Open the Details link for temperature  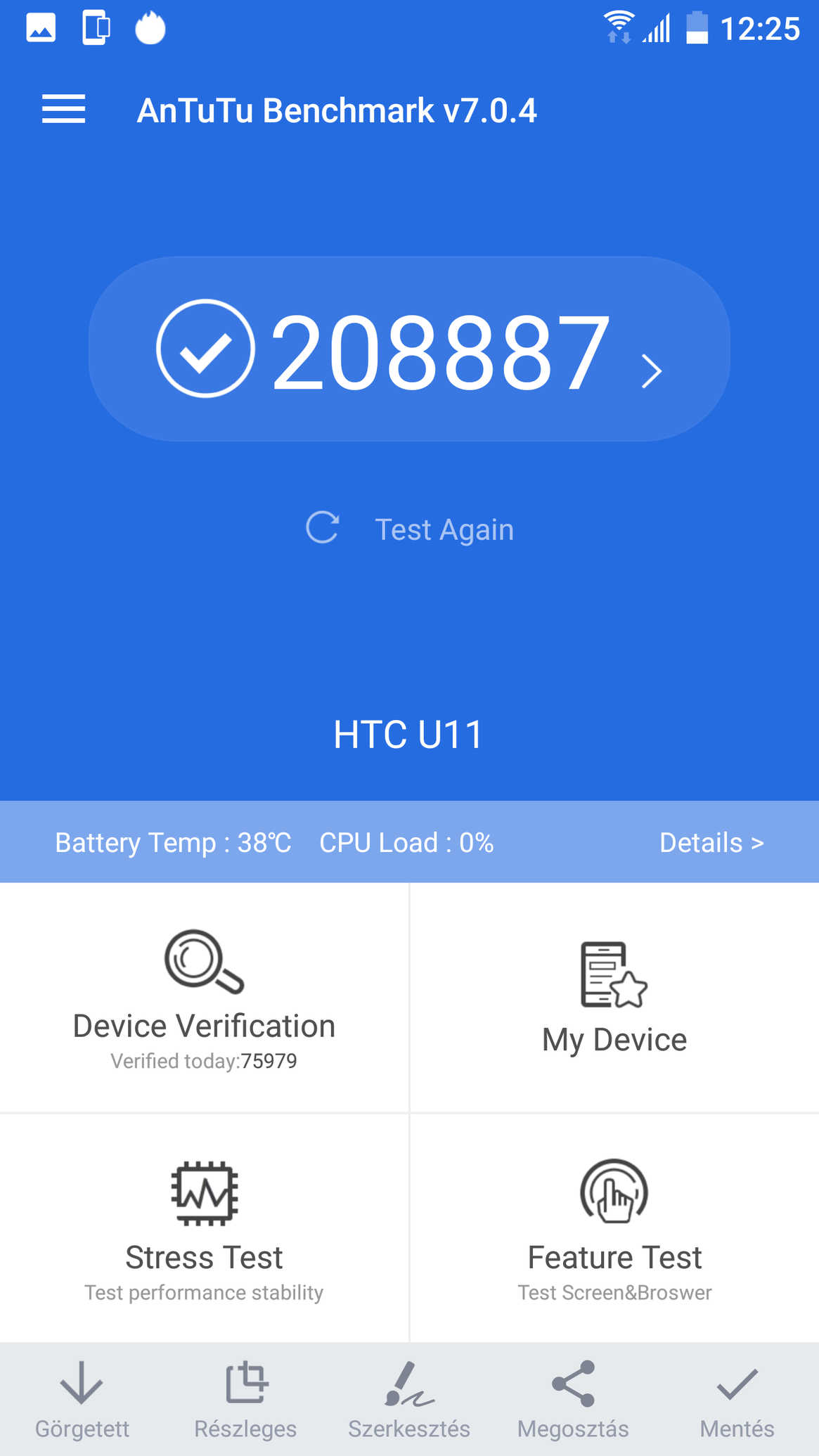tap(711, 842)
